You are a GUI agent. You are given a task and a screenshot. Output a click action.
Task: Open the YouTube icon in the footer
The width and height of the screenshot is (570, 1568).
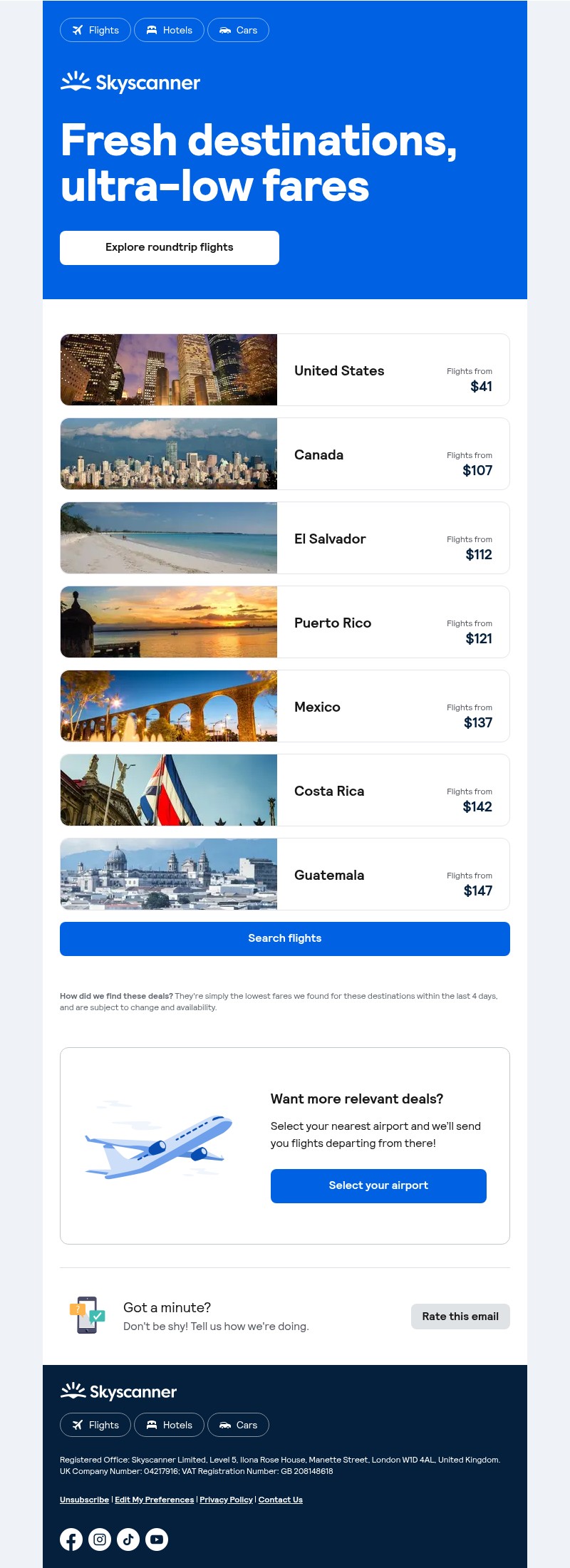pyautogui.click(x=157, y=1540)
